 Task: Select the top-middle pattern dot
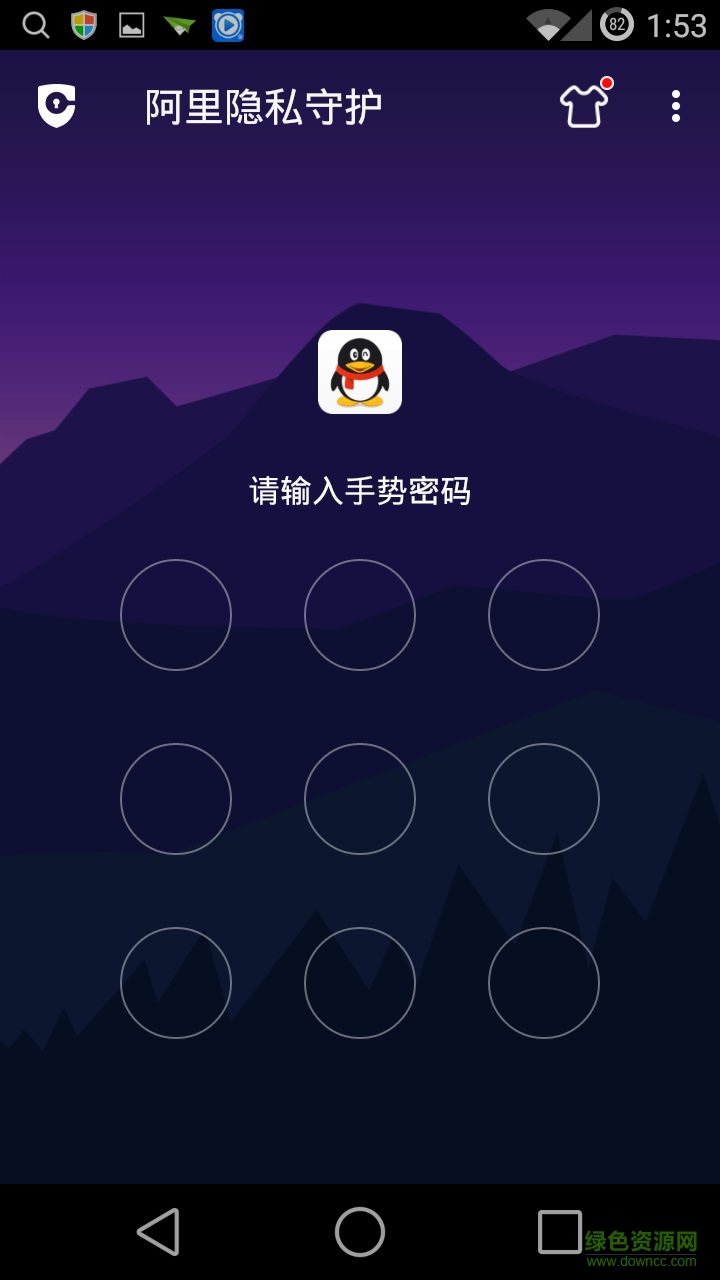pyautogui.click(x=360, y=615)
